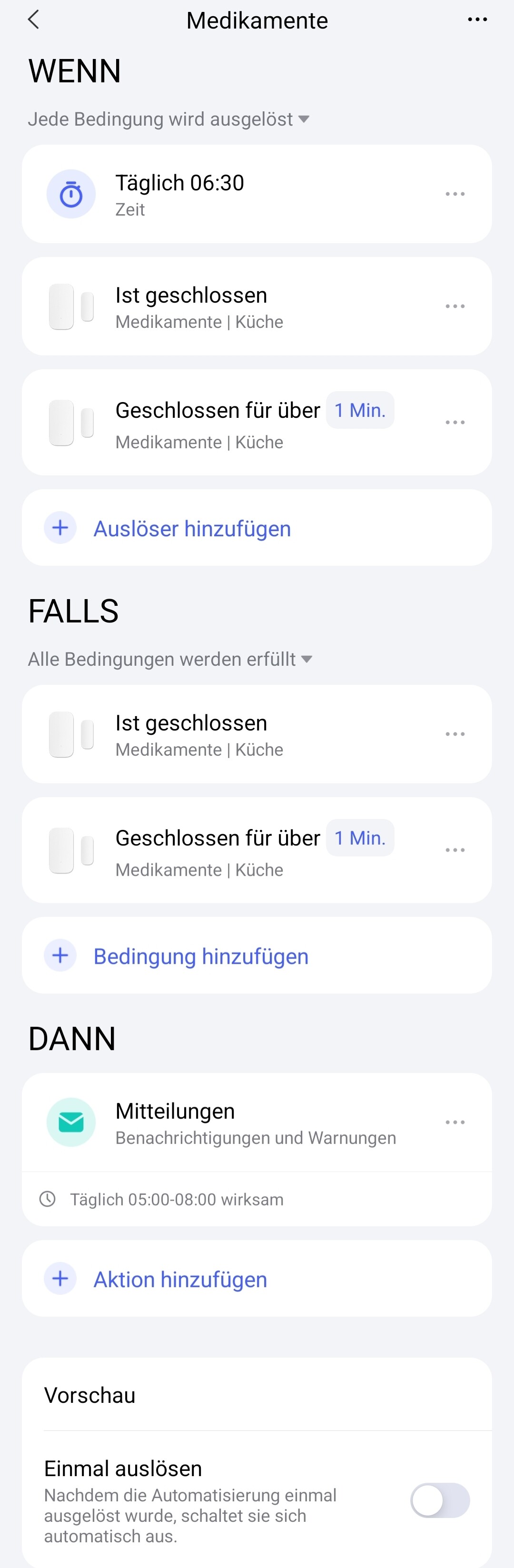Image resolution: width=514 pixels, height=1568 pixels.
Task: Open the overflow menu beside the Medikamente title
Action: pyautogui.click(x=477, y=20)
